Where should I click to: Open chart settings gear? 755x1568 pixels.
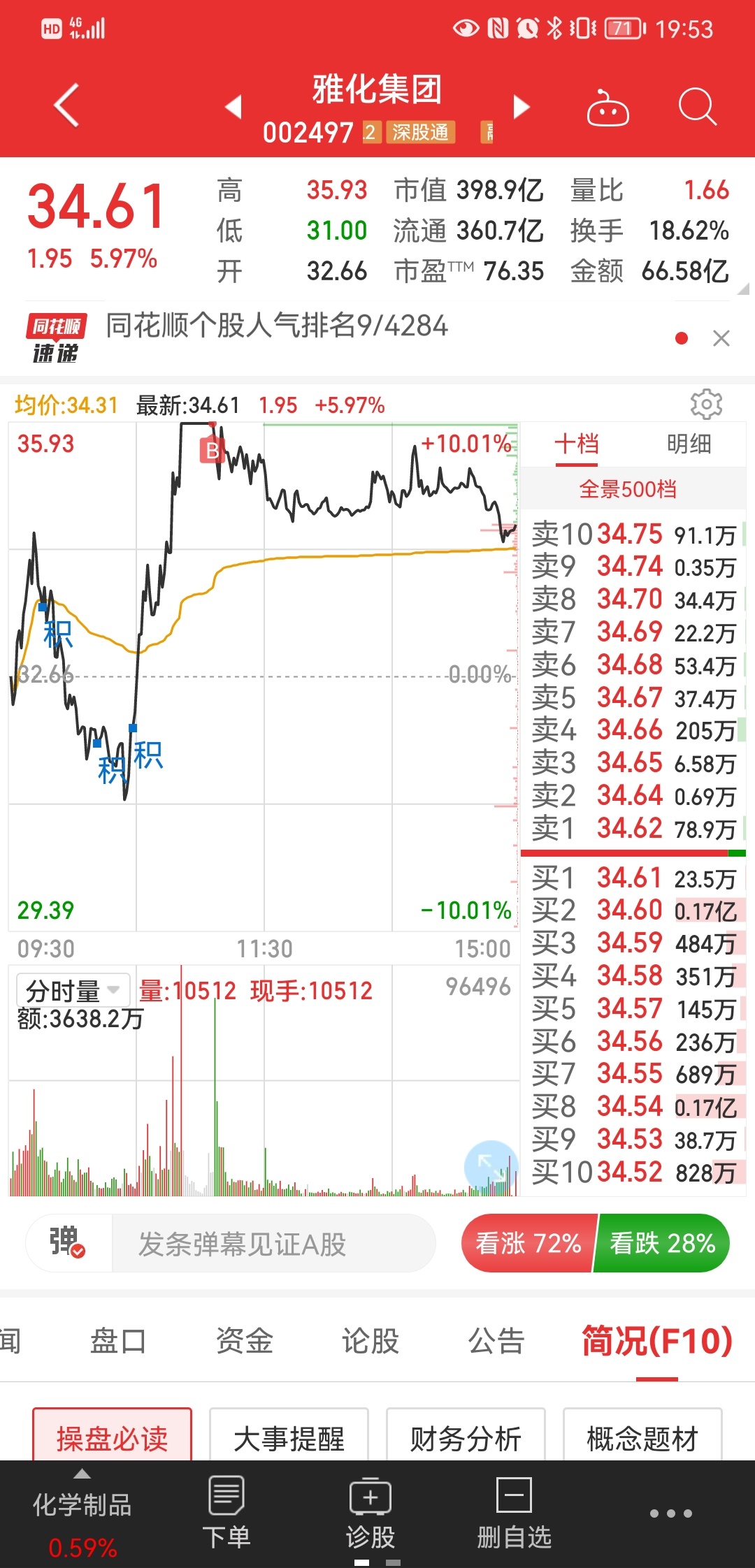pyautogui.click(x=706, y=404)
